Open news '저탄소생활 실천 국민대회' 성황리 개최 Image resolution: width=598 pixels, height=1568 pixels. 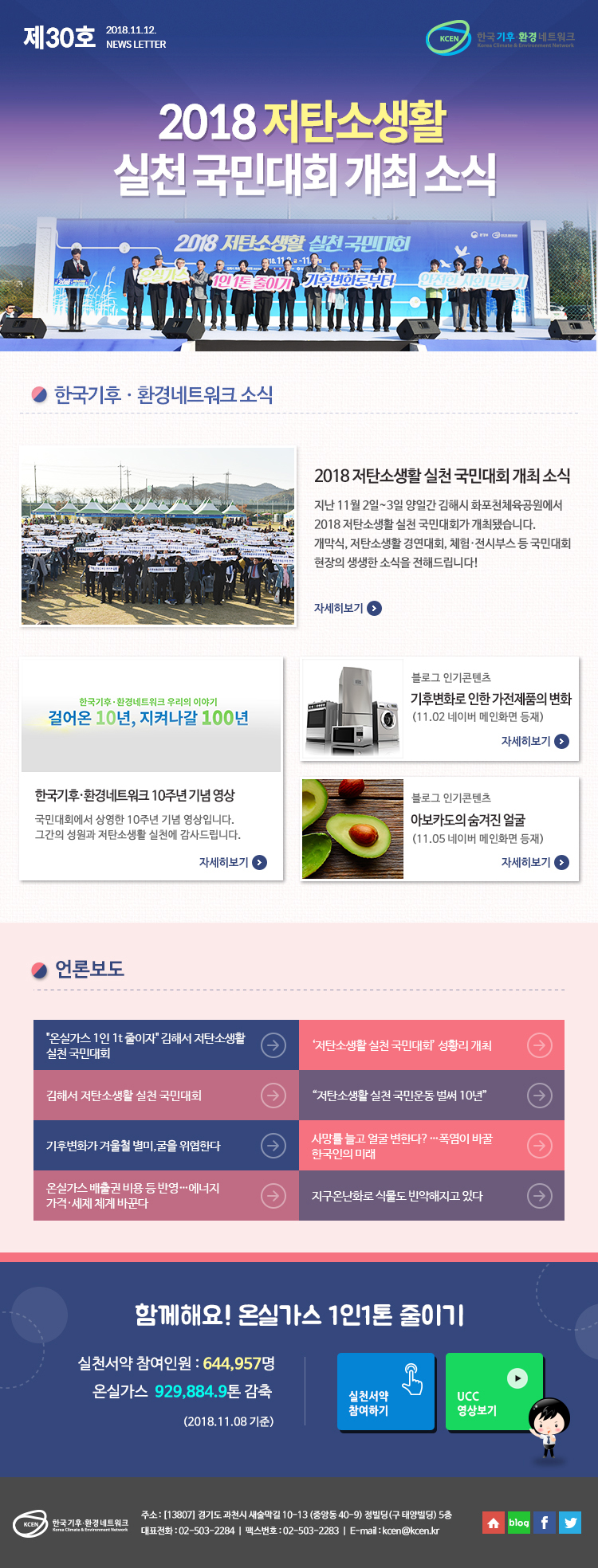(431, 1045)
